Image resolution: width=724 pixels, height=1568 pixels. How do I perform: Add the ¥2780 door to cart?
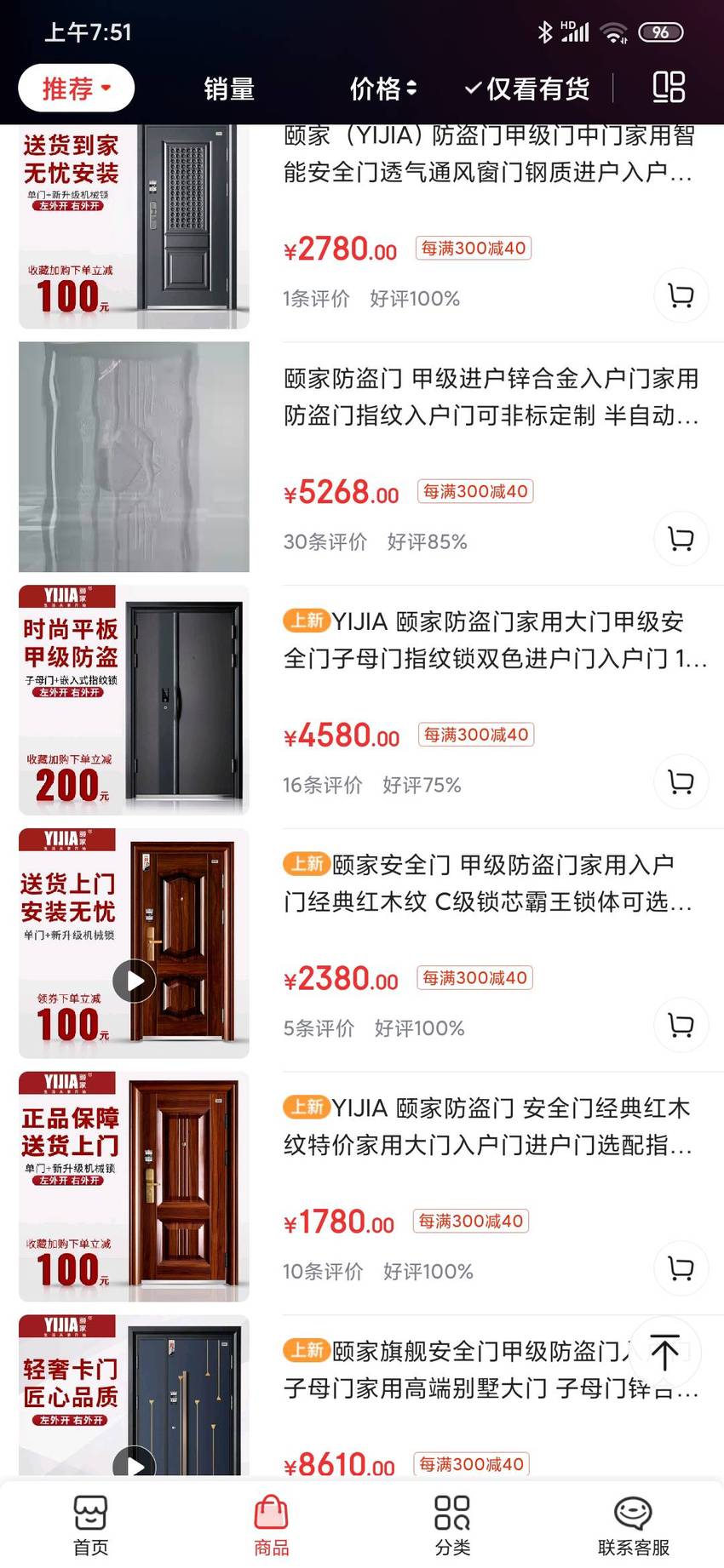pyautogui.click(x=681, y=296)
